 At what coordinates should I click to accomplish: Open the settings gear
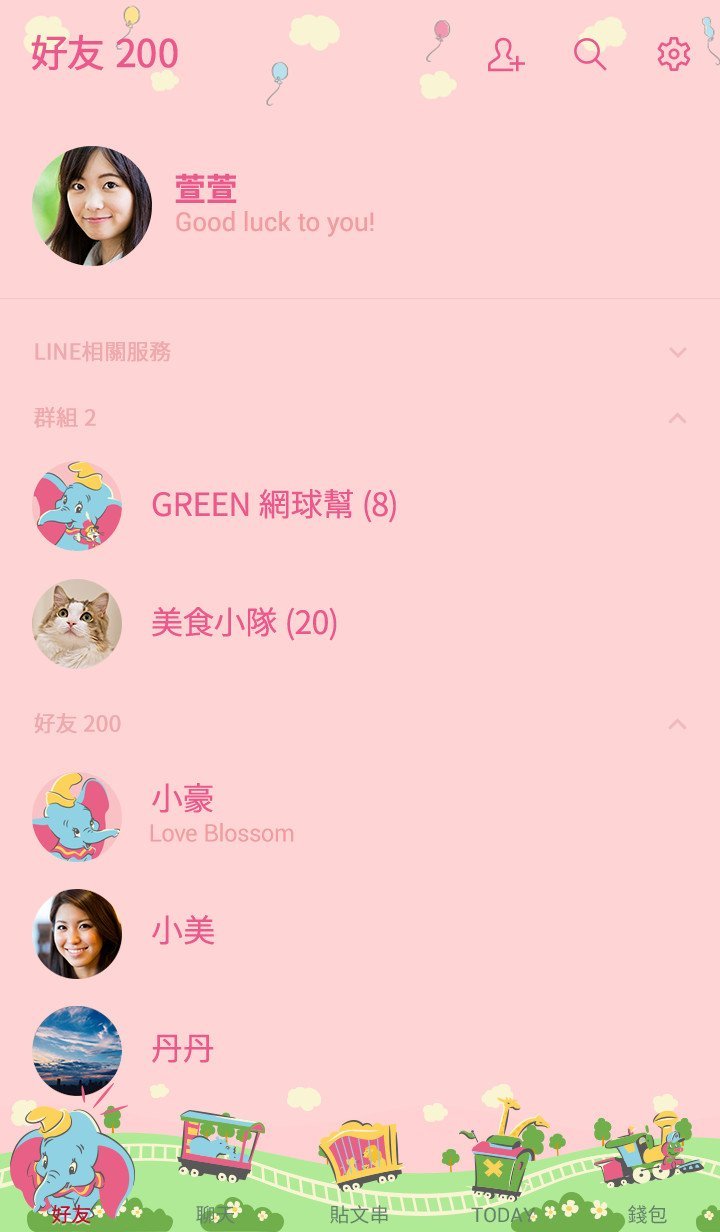click(x=673, y=55)
